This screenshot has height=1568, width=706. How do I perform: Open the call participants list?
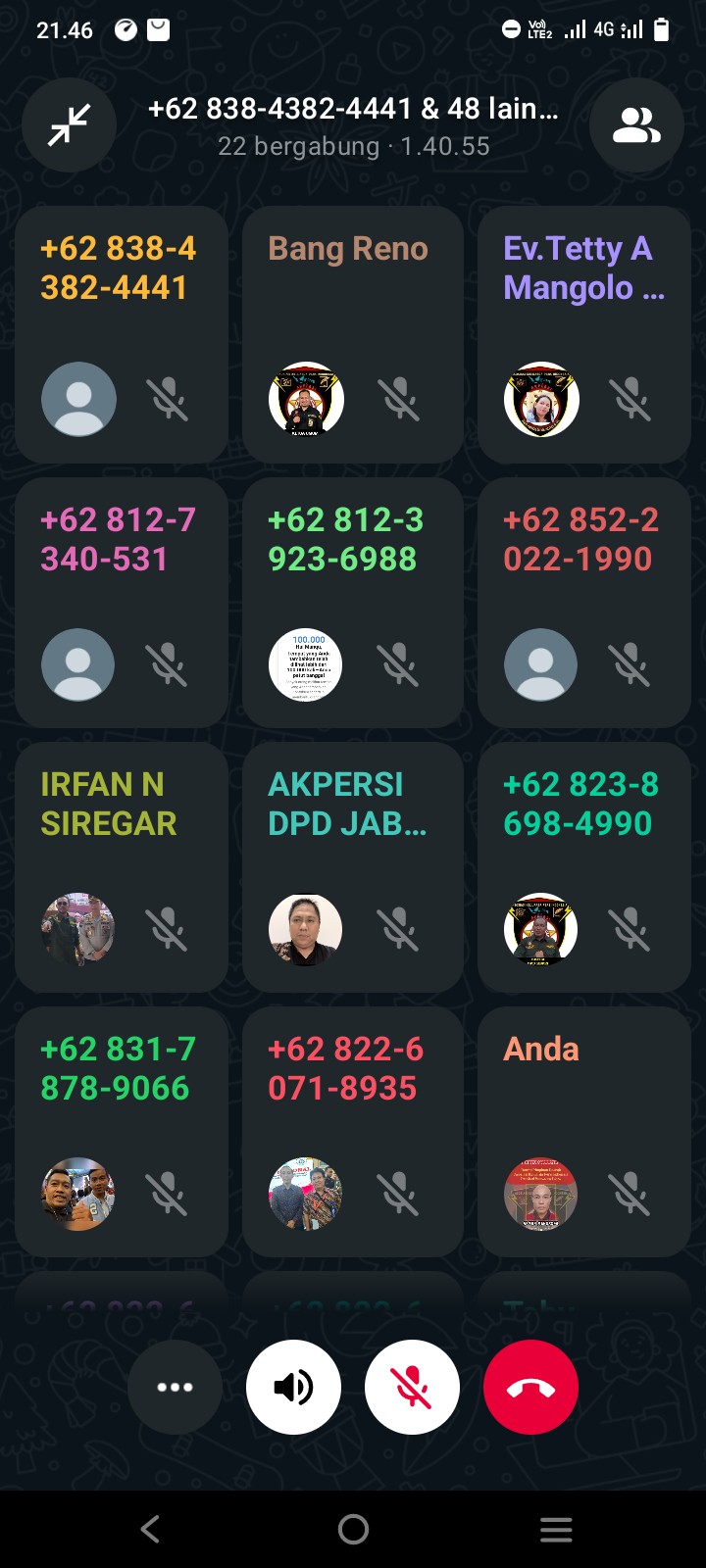pyautogui.click(x=636, y=125)
